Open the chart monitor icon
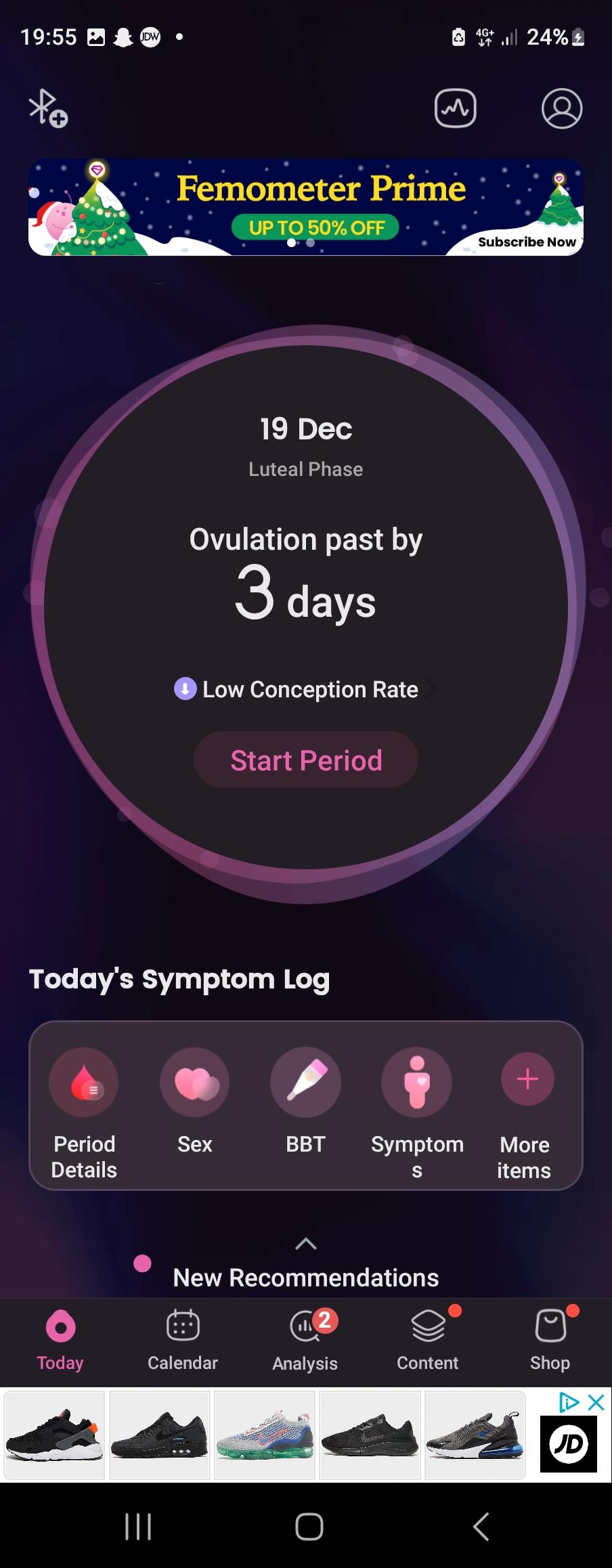This screenshot has height=1568, width=612. pos(455,108)
